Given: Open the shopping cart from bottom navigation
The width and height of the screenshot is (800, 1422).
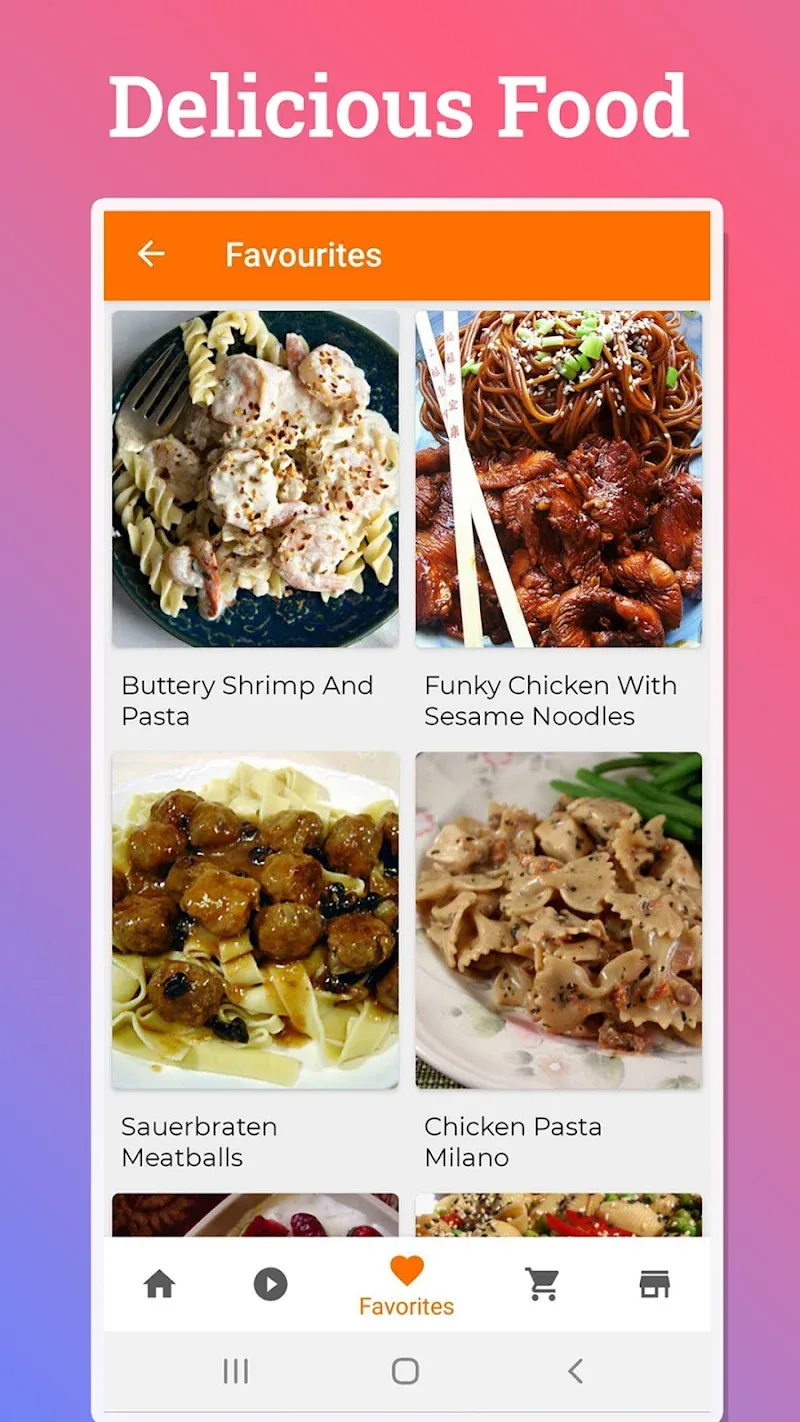Looking at the screenshot, I should (x=541, y=1284).
